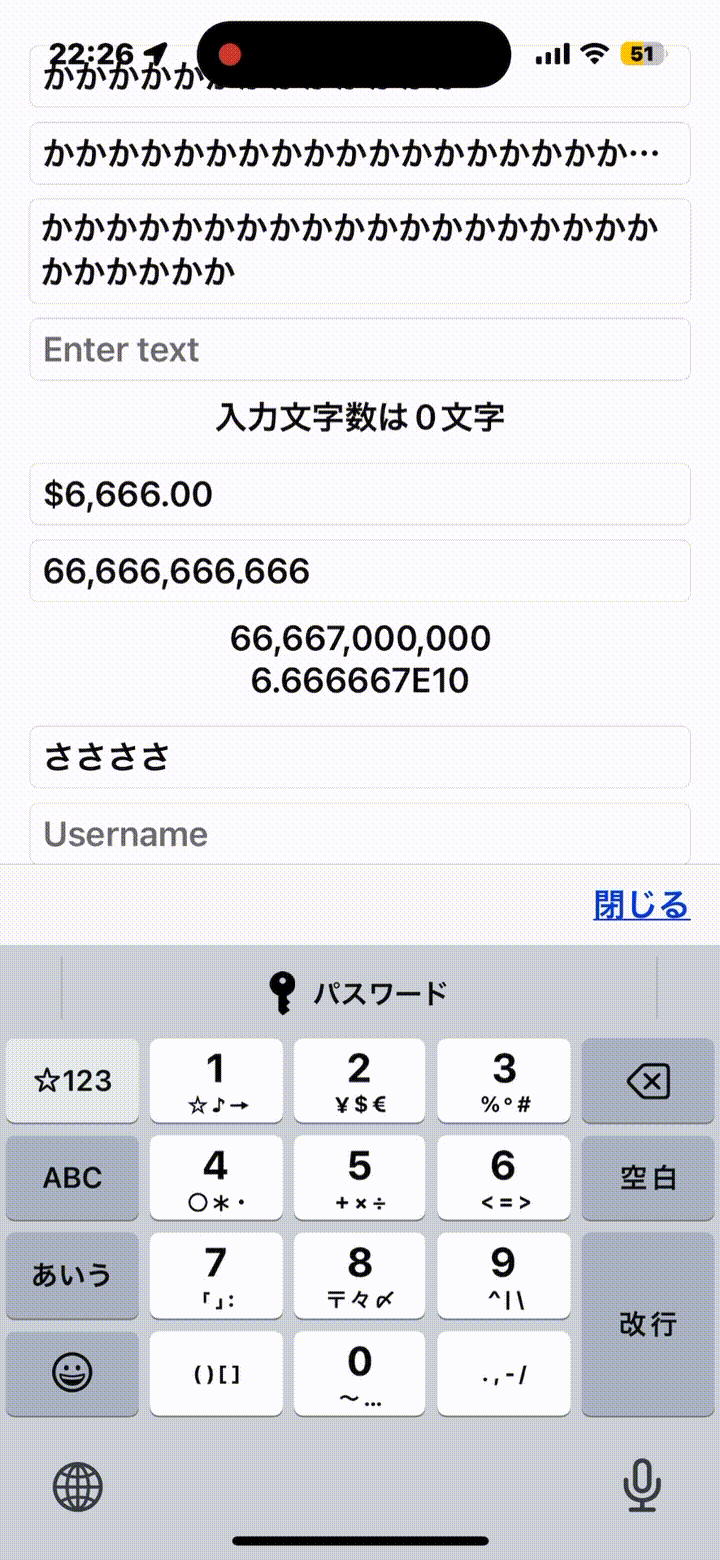Tap the 空白 space key
Image resolution: width=720 pixels, height=1560 pixels.
pyautogui.click(x=647, y=1177)
